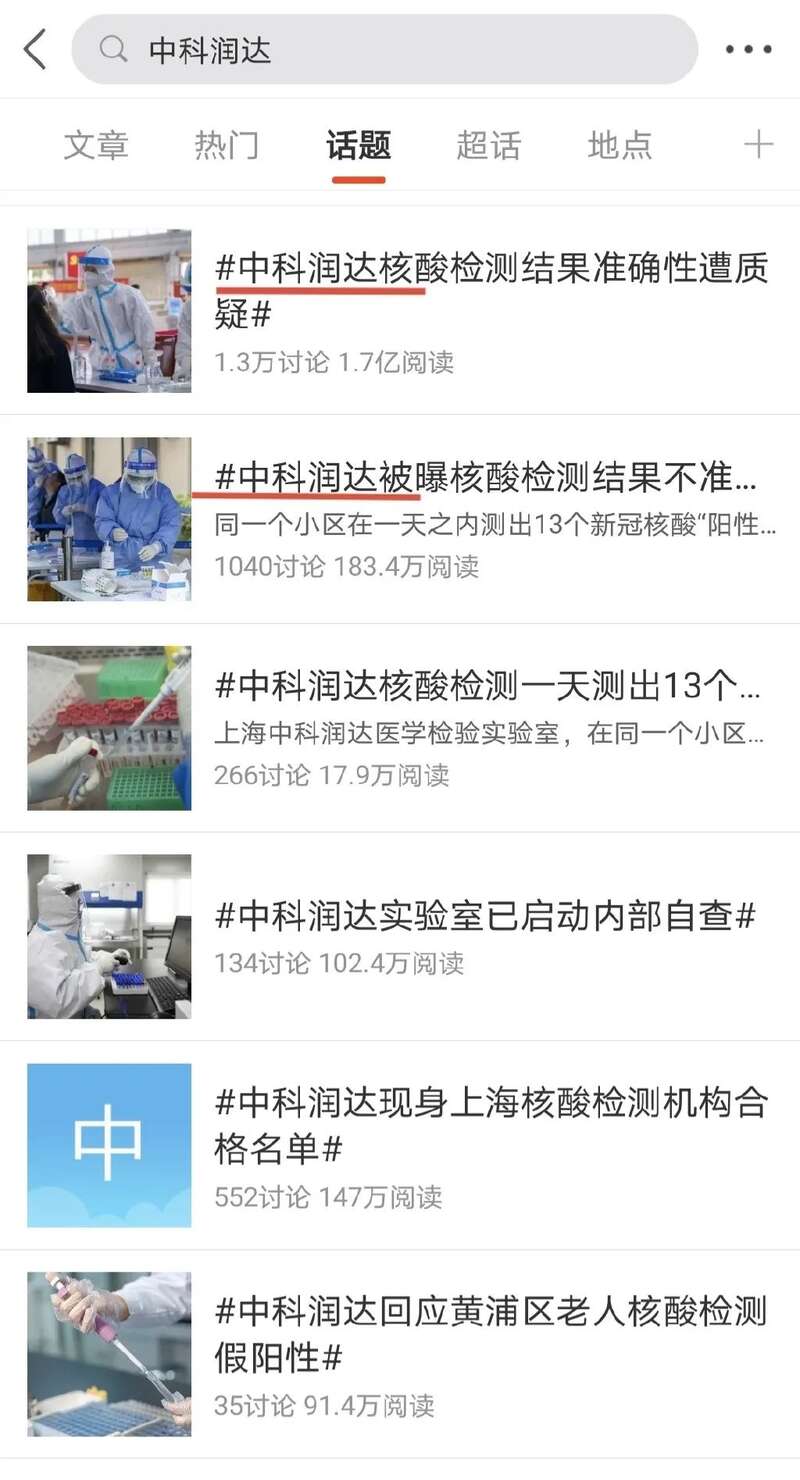Image resolution: width=800 pixels, height=1480 pixels.
Task: Select the 话题 tab
Action: pos(358,146)
